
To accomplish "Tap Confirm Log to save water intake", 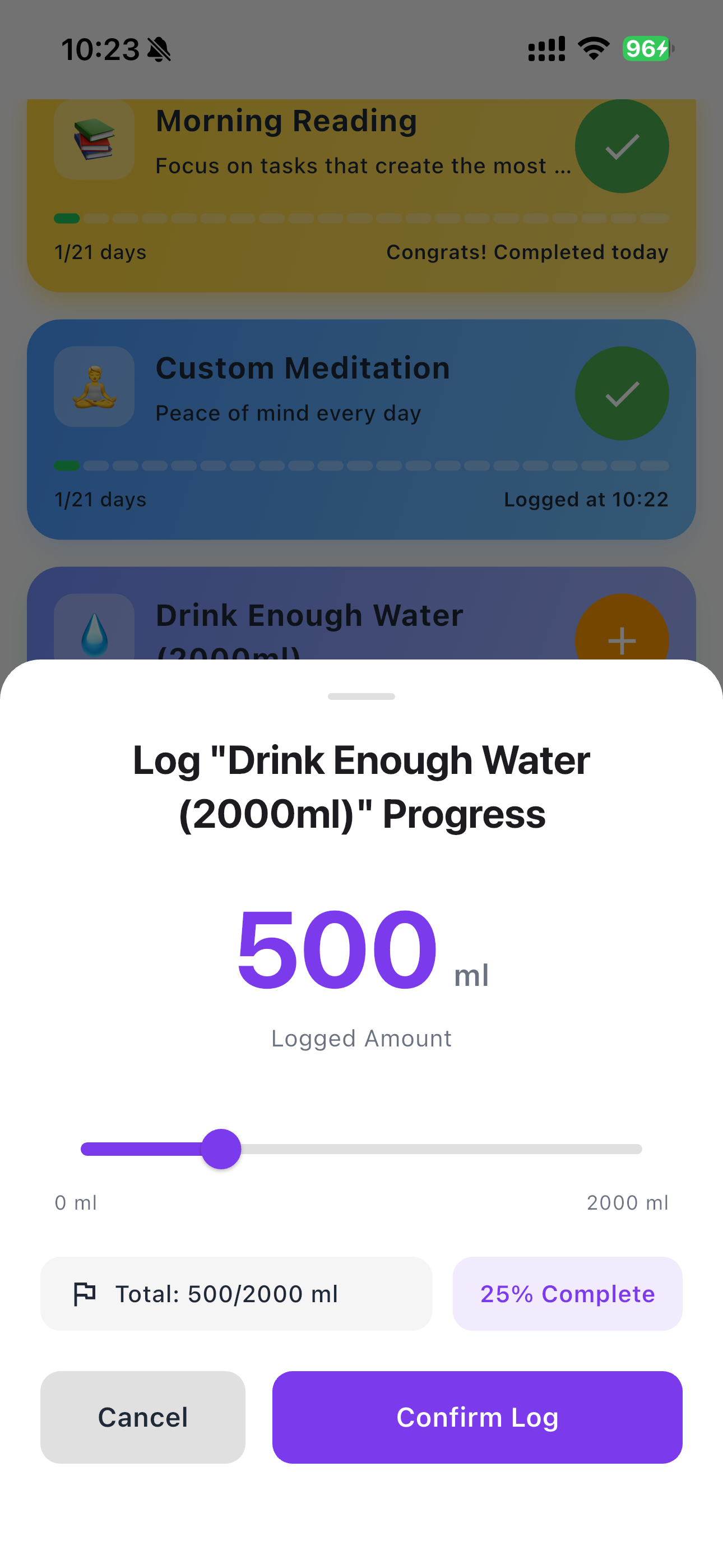I will click(x=477, y=1418).
